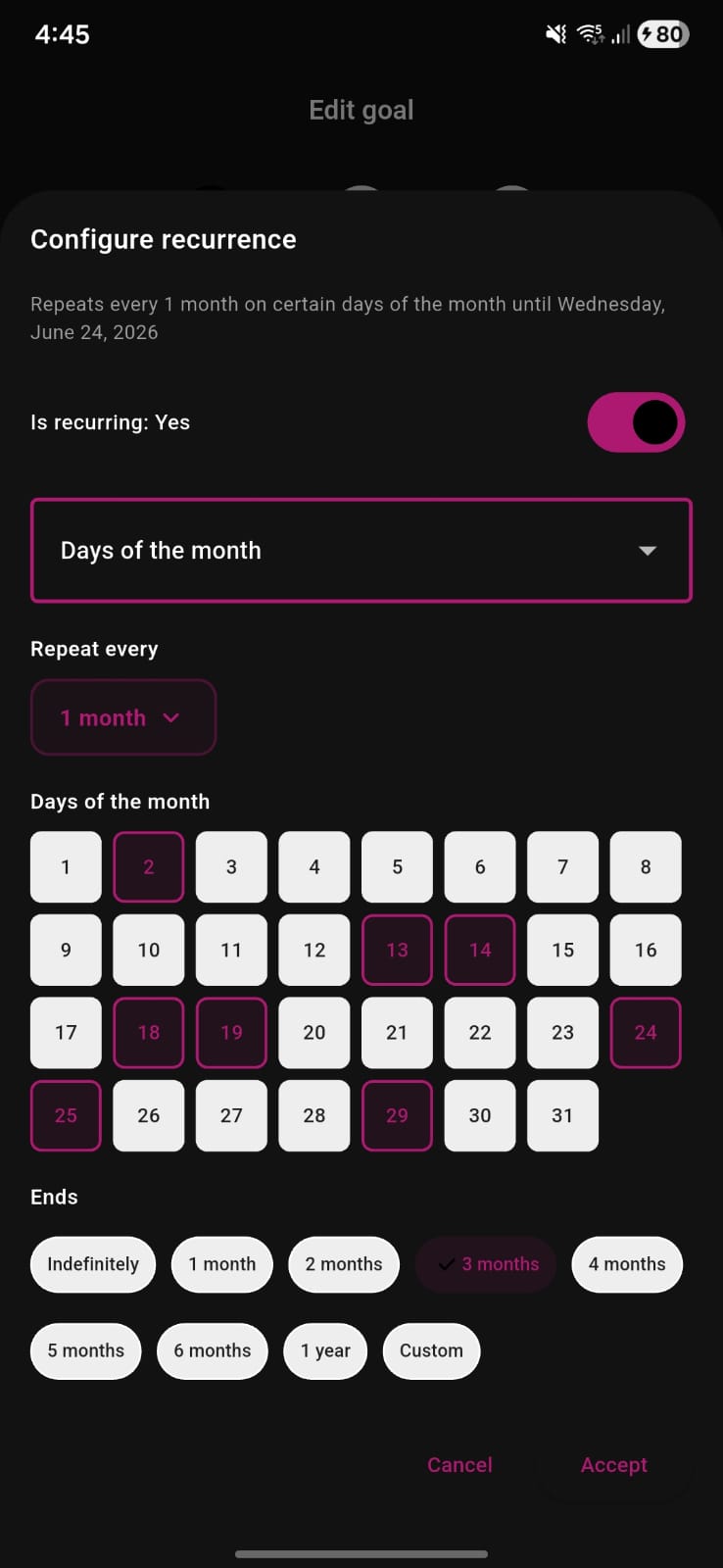
Task: Tap the selected 3 months chip
Action: click(486, 1264)
